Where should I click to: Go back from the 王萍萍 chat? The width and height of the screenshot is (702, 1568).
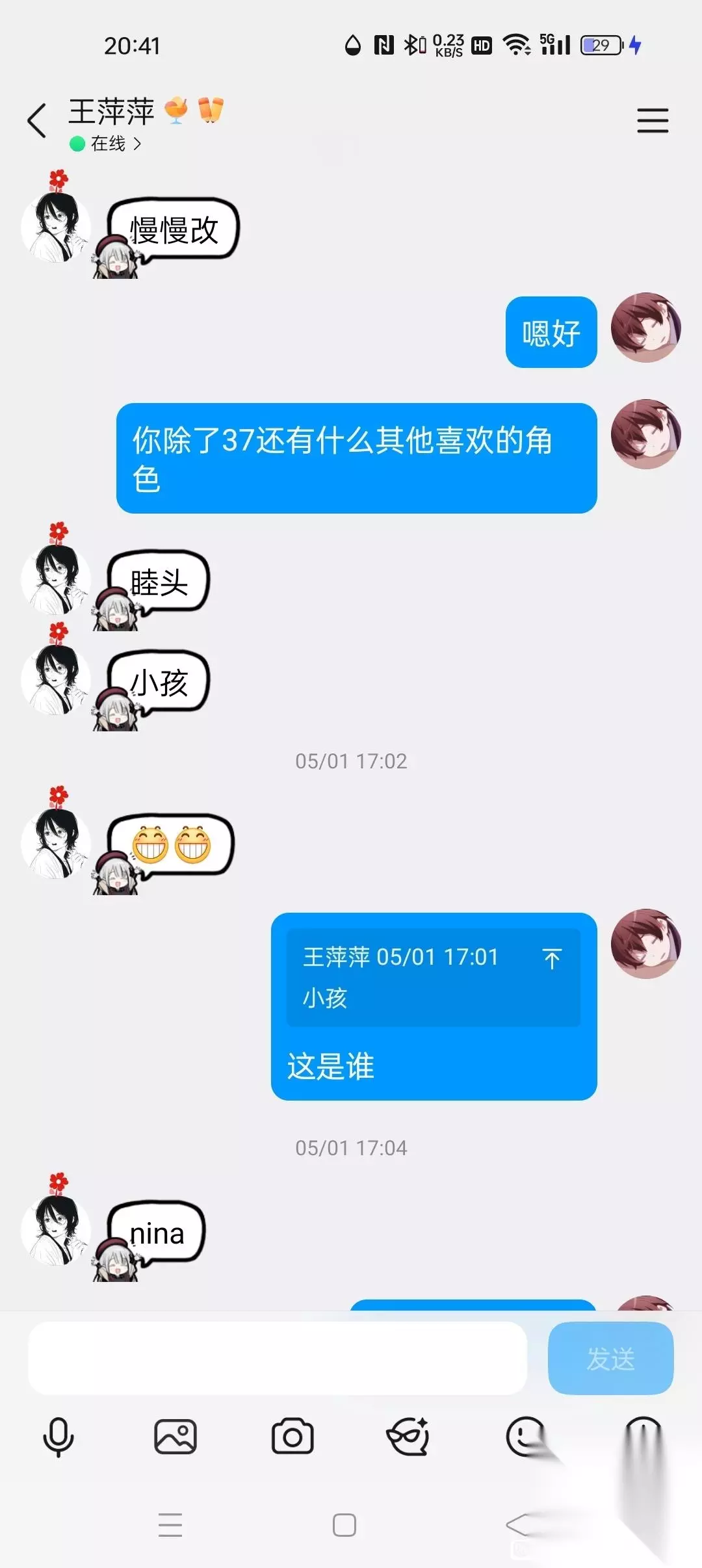(x=37, y=121)
